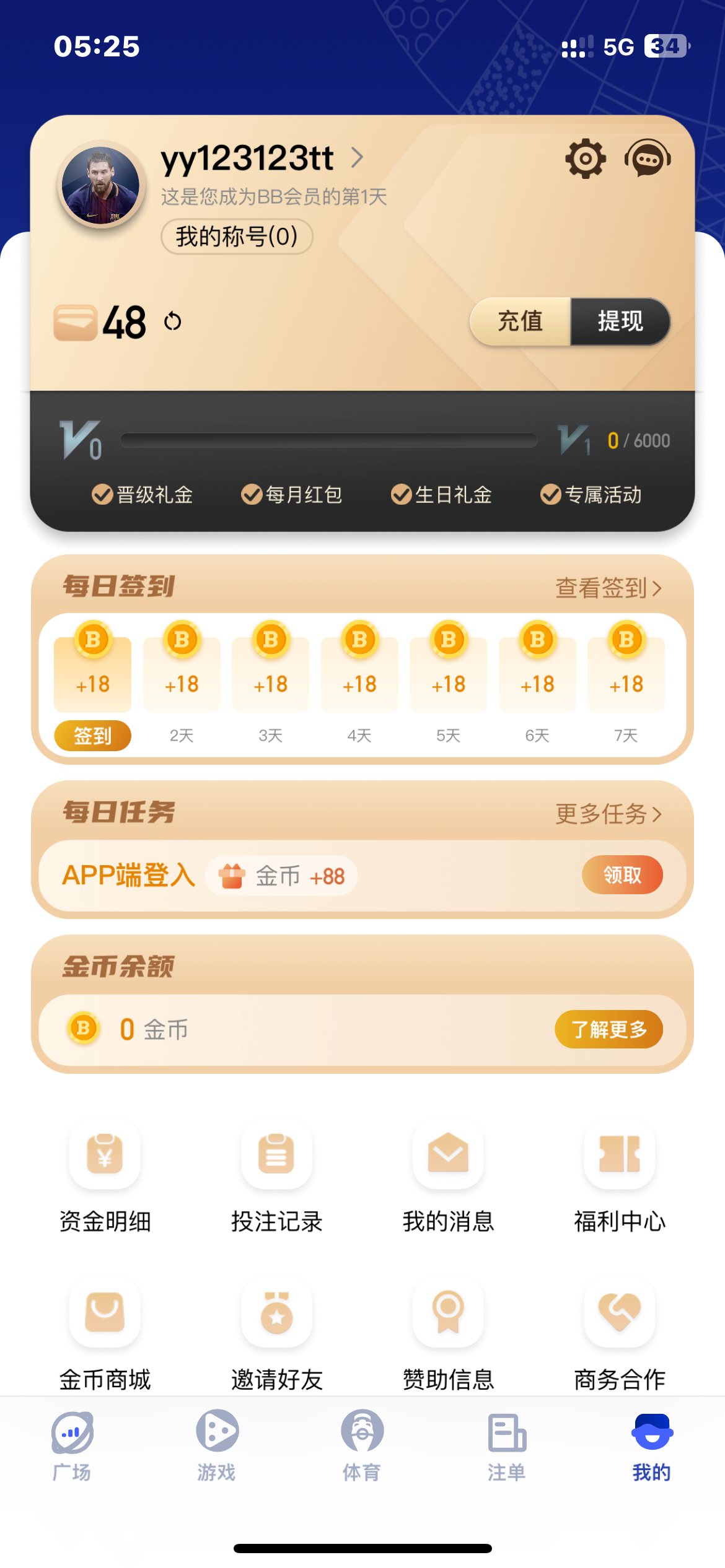
Task: Tap 了解更多 in coin balance
Action: tap(609, 1029)
